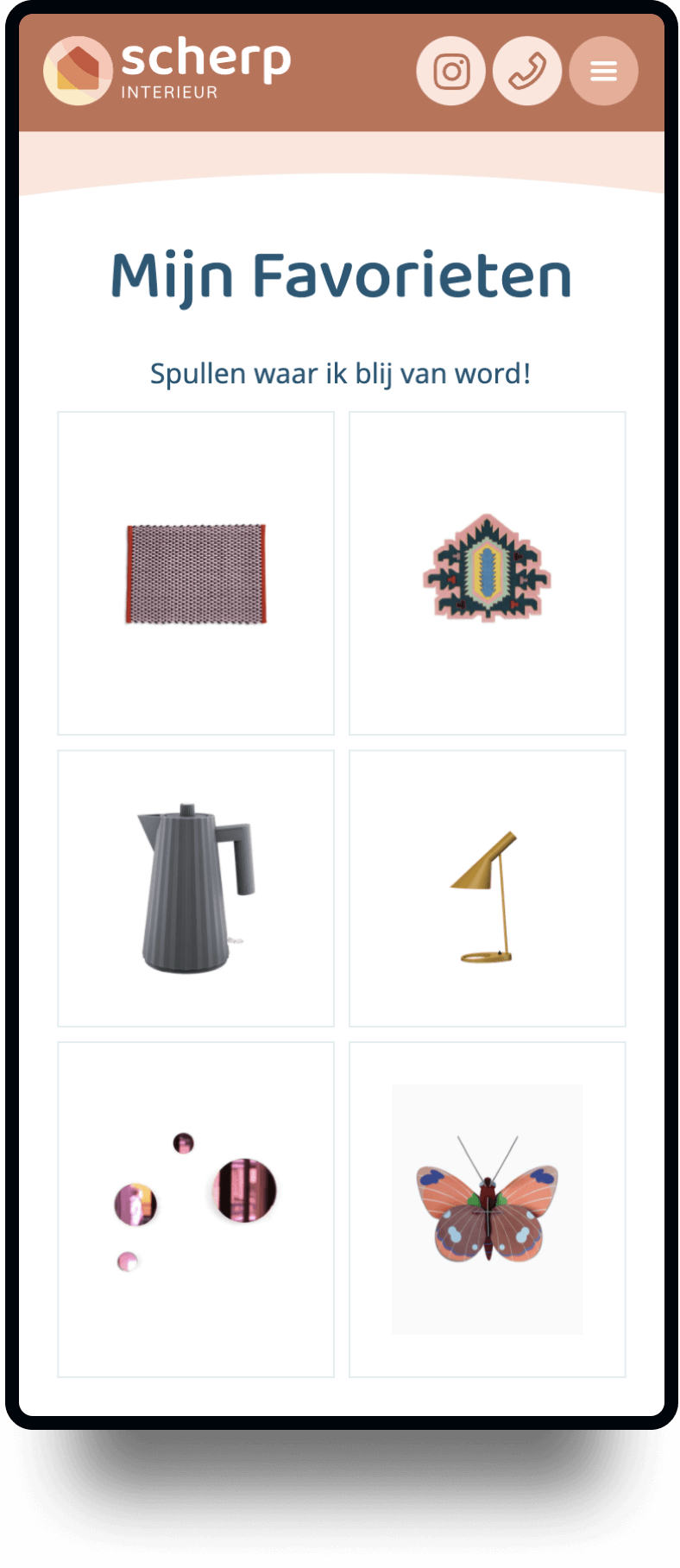The width and height of the screenshot is (680, 1568).
Task: Select the gold desk lamp item
Action: 487,888
